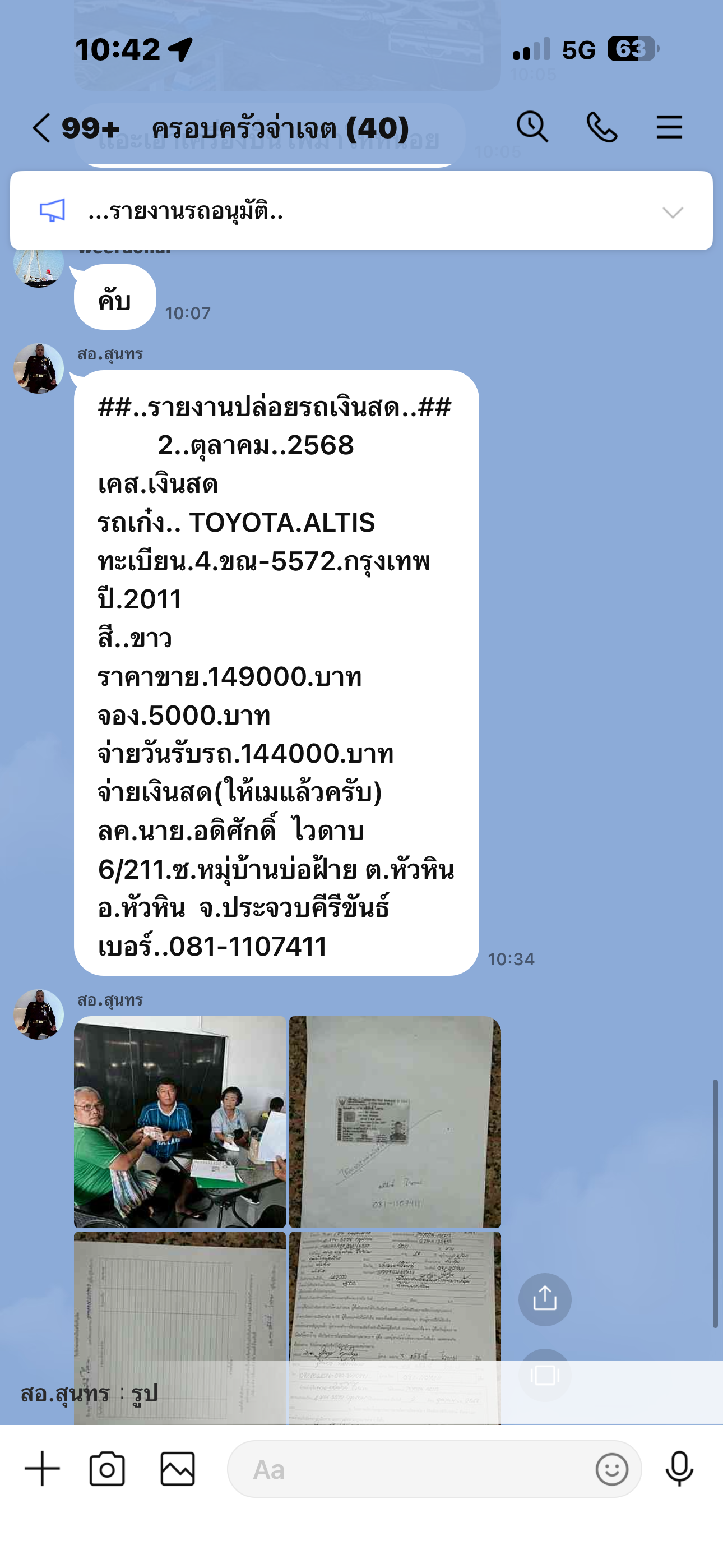Open the photo of people handing cash
This screenshot has height=1568, width=723.
coord(179,1121)
